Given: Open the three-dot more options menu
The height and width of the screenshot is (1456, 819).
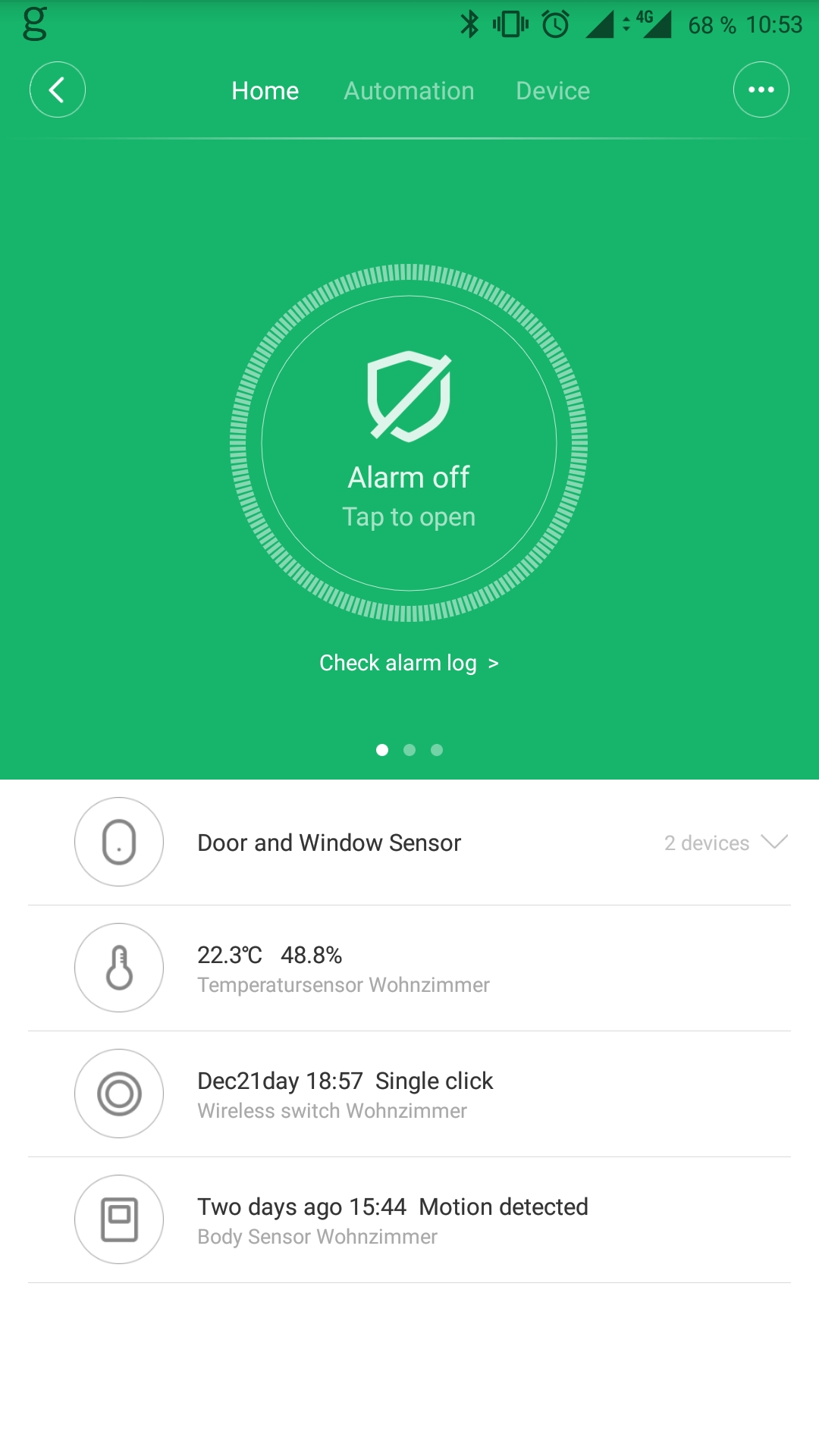Looking at the screenshot, I should pyautogui.click(x=761, y=89).
